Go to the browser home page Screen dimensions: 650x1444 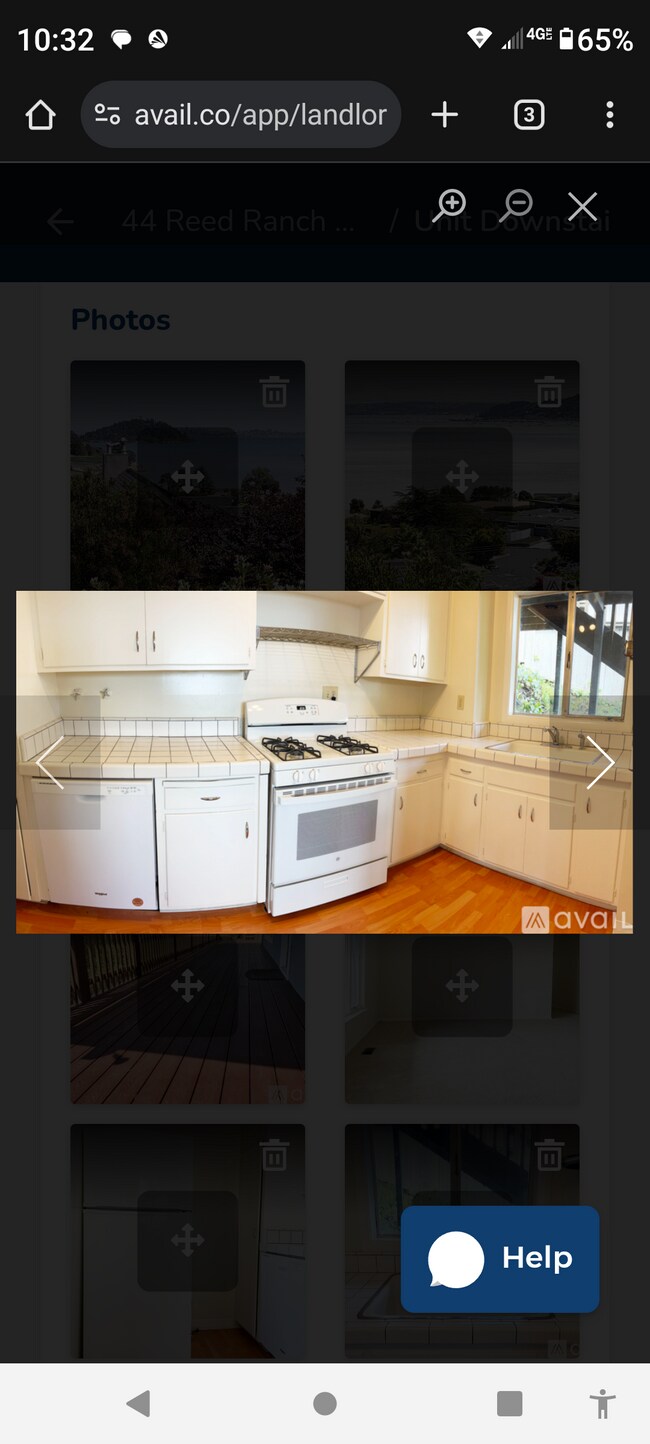(x=40, y=115)
